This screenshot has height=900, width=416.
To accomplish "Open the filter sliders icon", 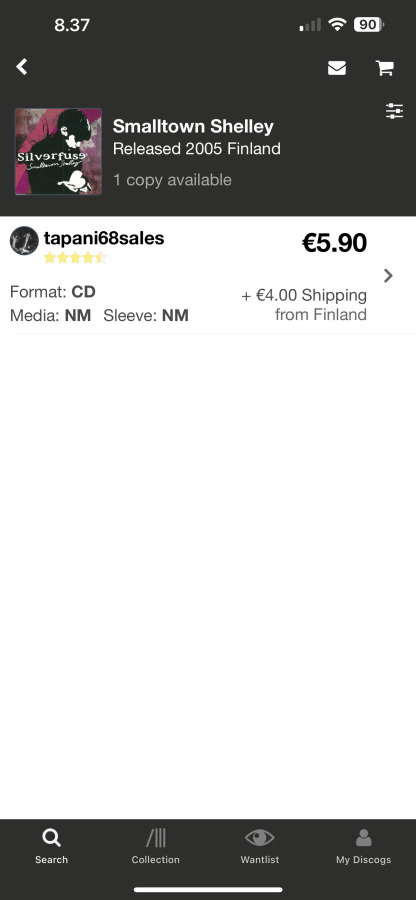I will coord(394,111).
